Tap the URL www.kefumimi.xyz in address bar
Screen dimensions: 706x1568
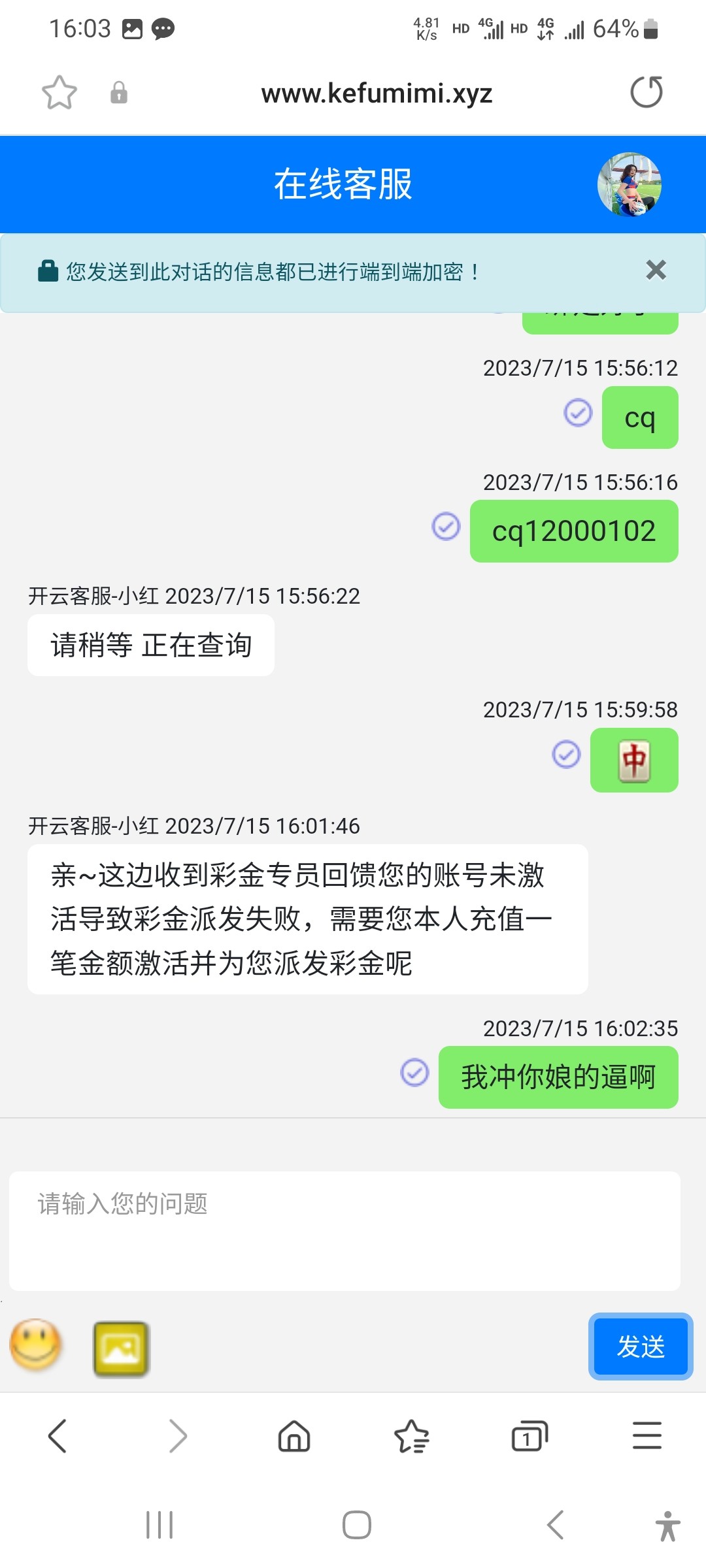(377, 93)
